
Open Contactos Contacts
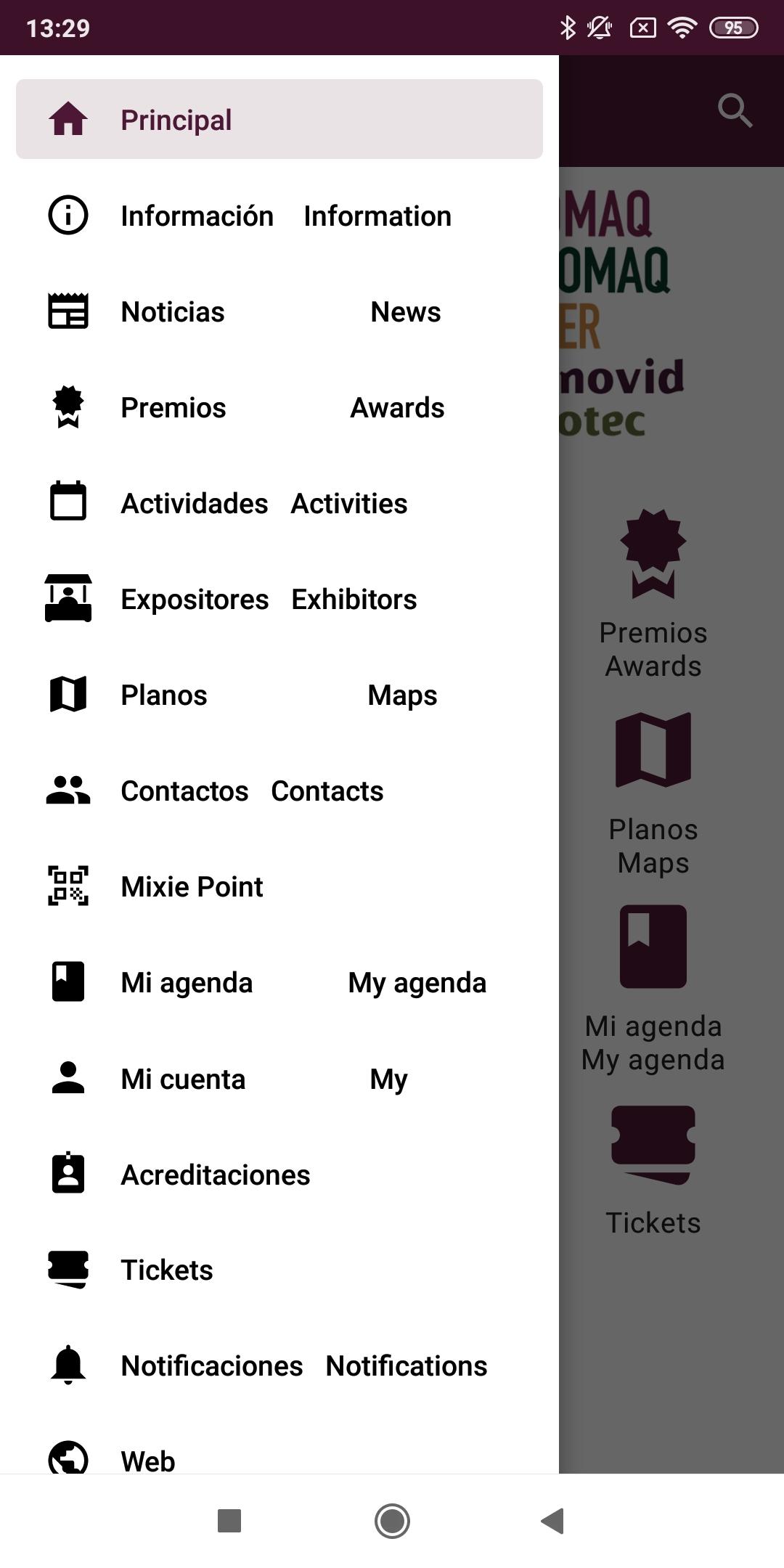[x=279, y=791]
